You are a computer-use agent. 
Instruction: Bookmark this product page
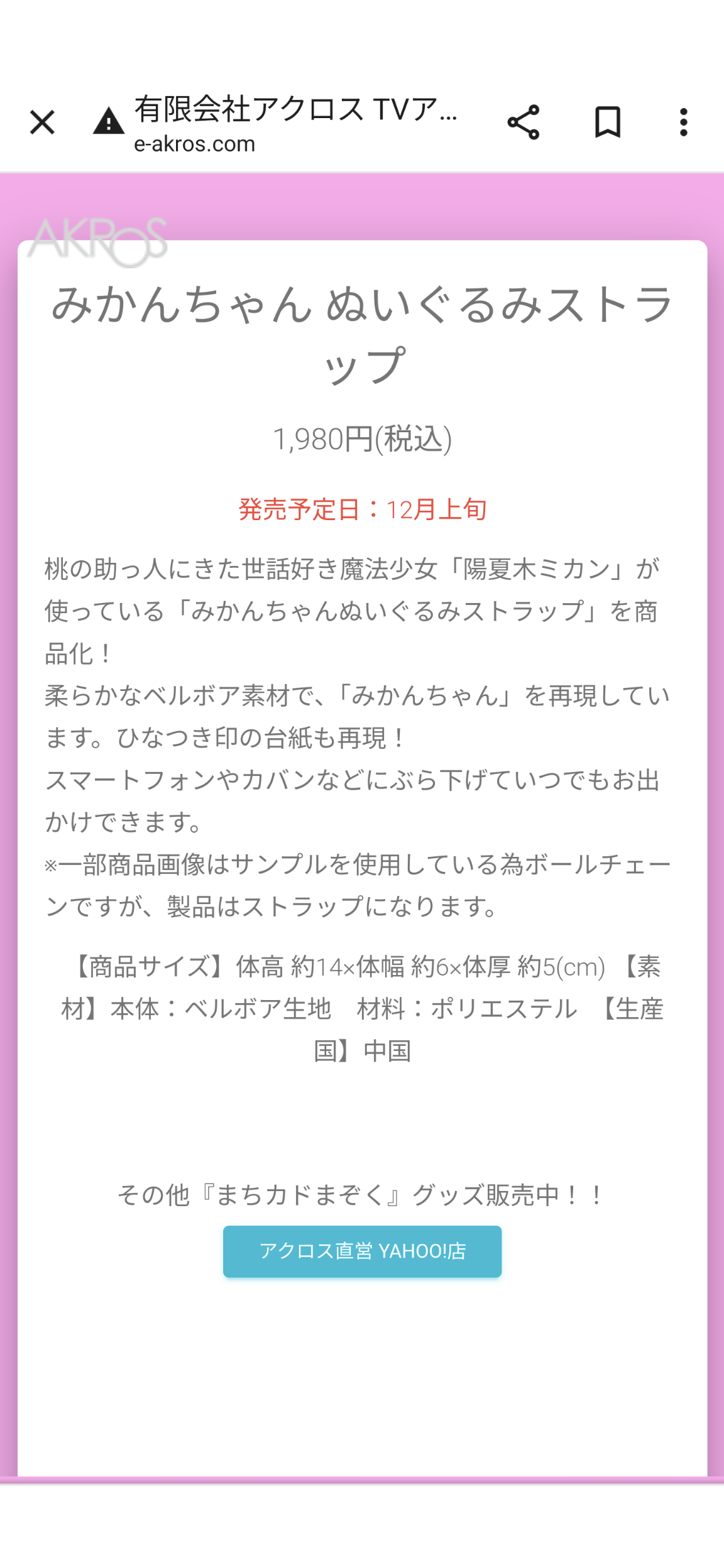608,122
